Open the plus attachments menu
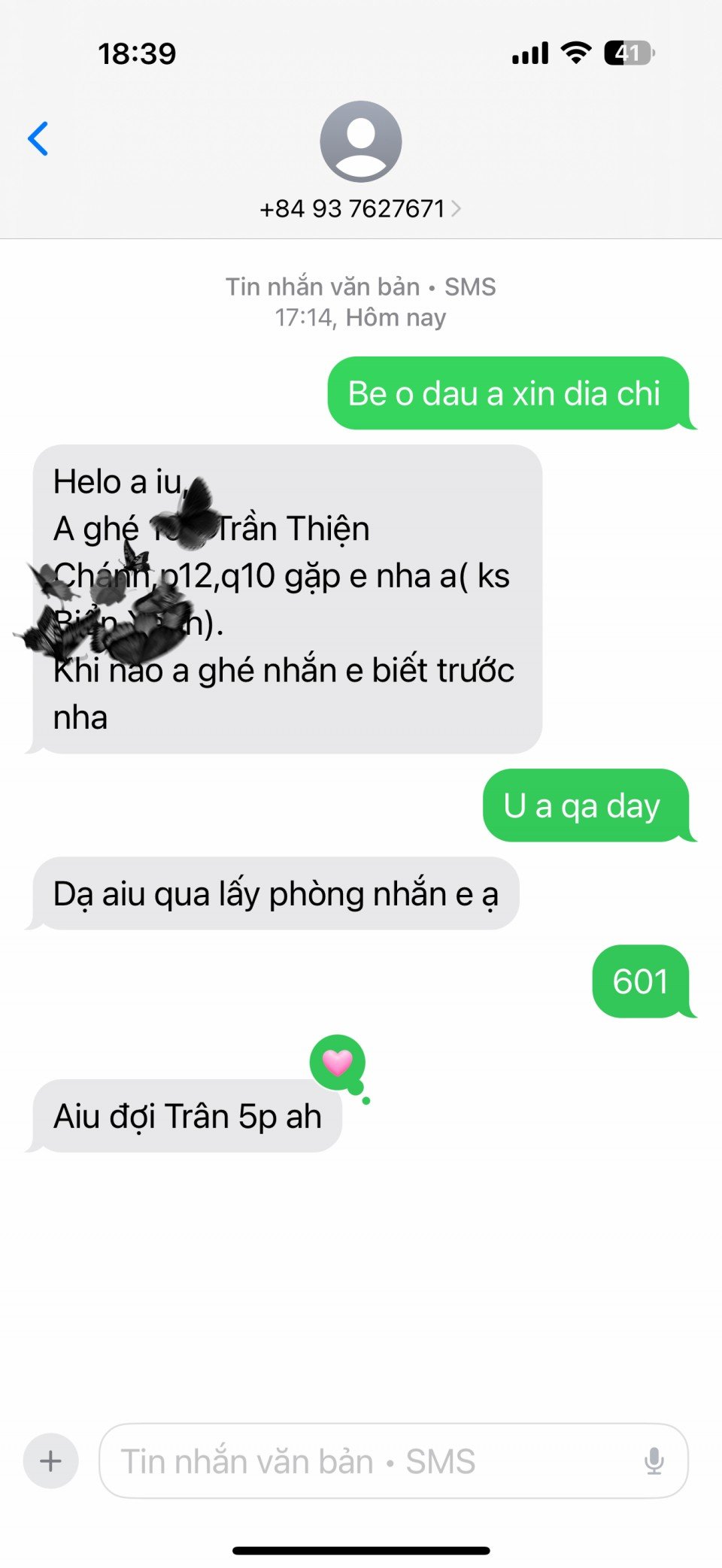Screen dimensions: 722x1568 pyautogui.click(x=51, y=1461)
